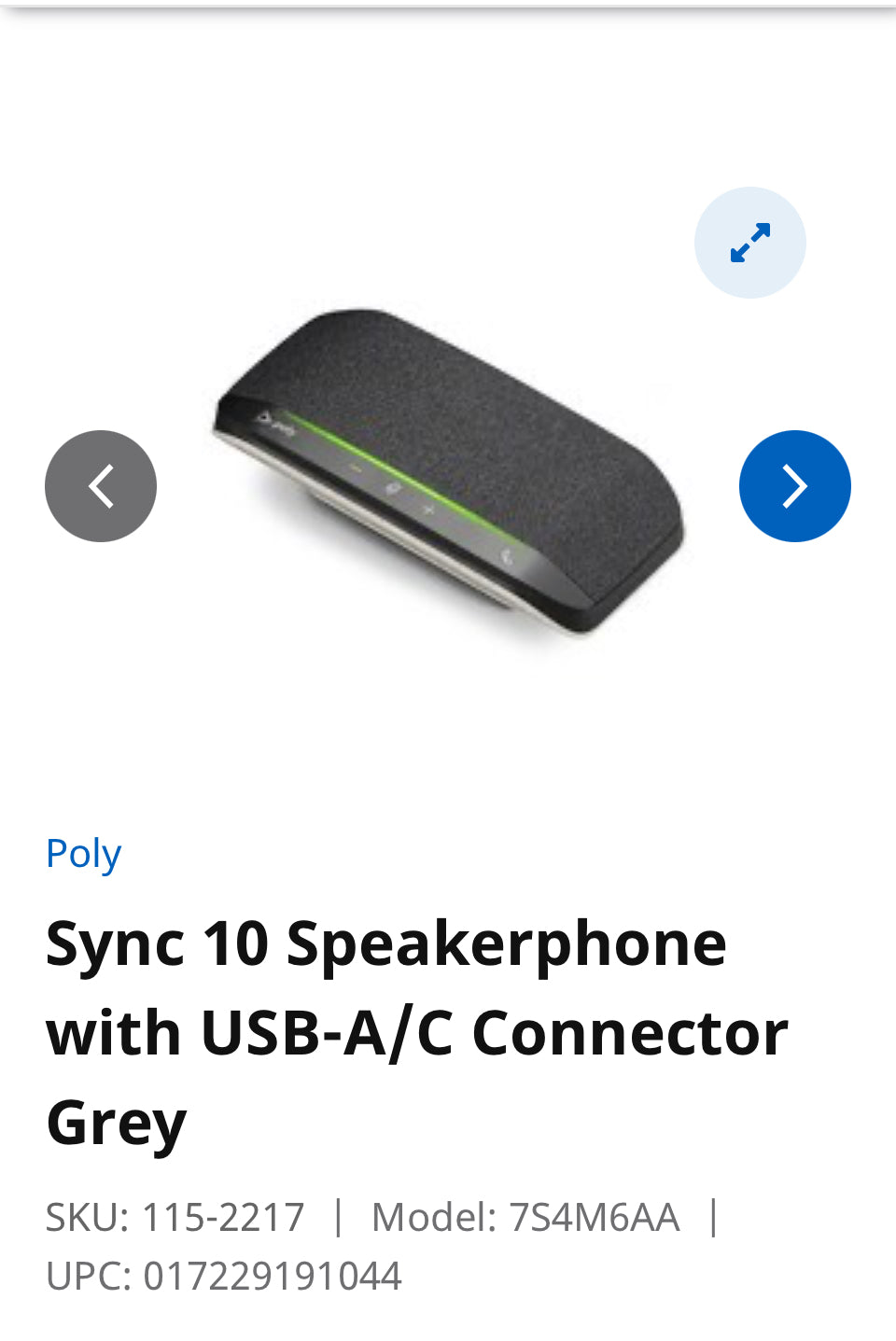Expand the product image to fullscreen
Viewport: 896px width, 1341px height.
[749, 243]
